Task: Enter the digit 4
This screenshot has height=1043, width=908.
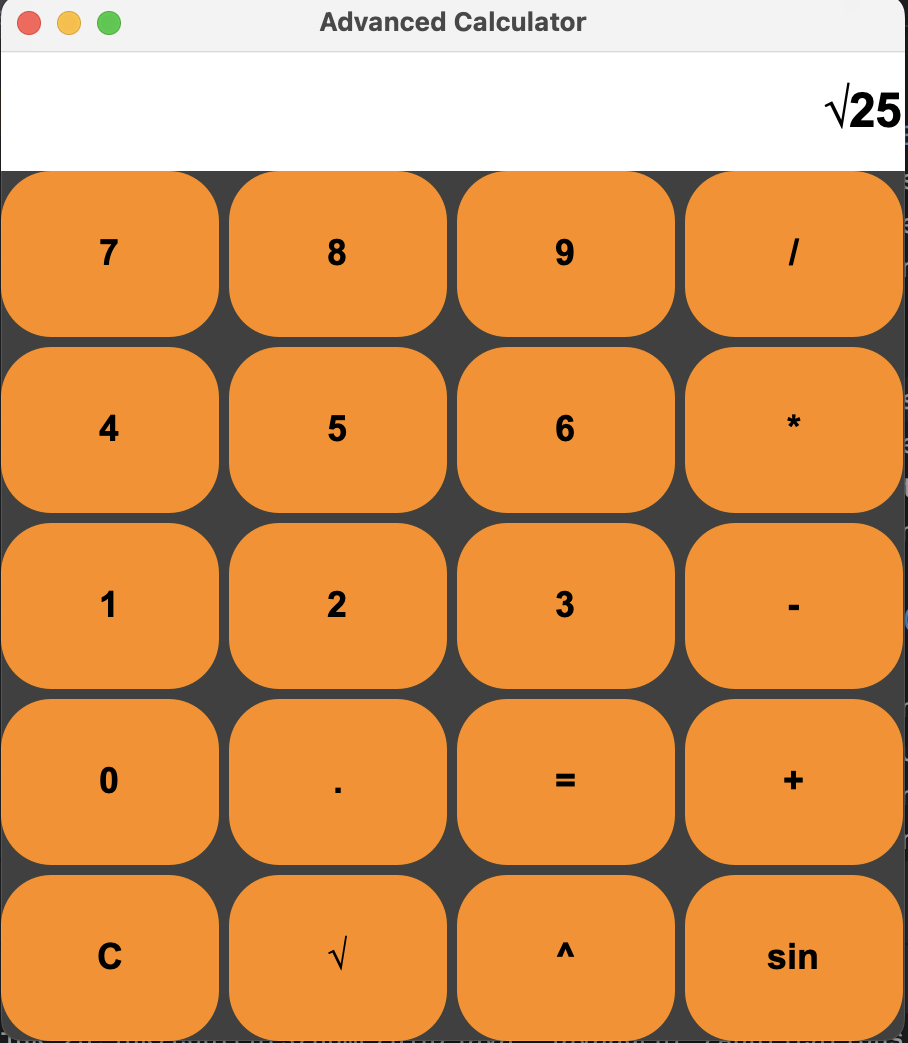Action: 109,429
